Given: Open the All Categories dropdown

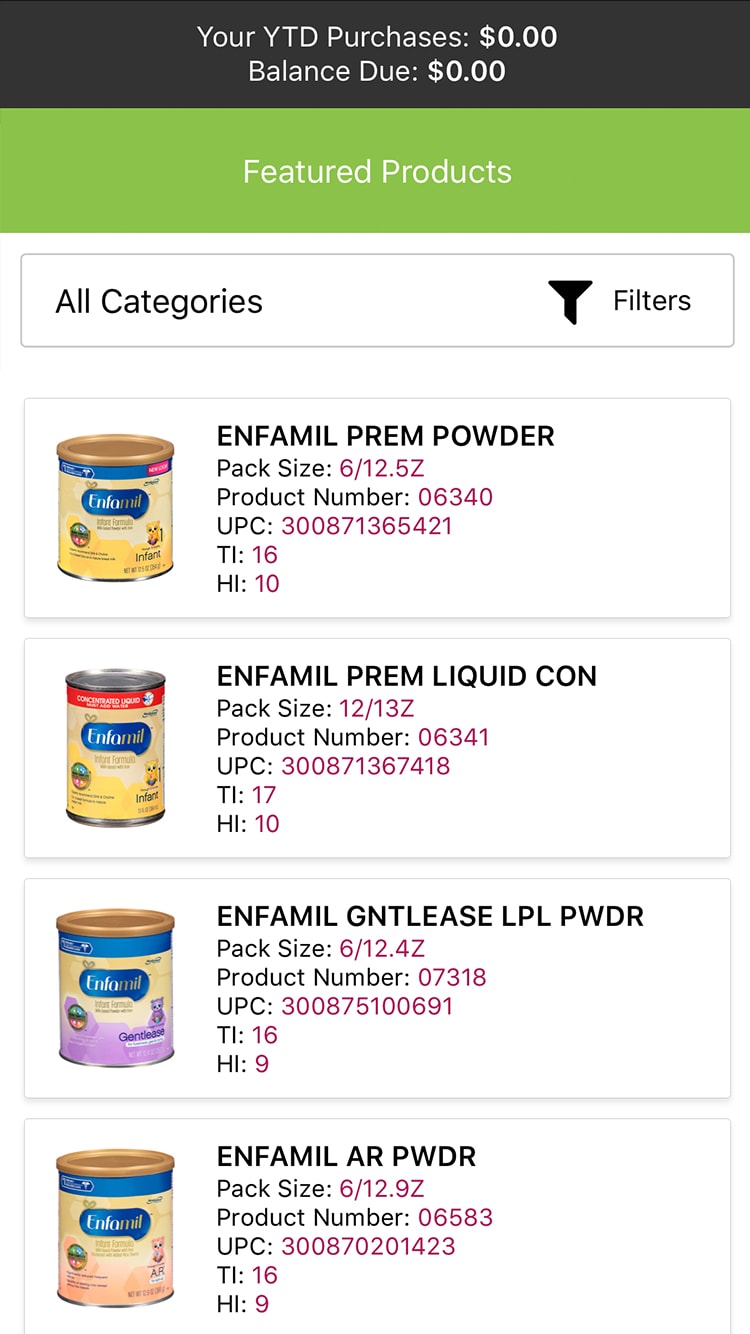Looking at the screenshot, I should point(160,301).
